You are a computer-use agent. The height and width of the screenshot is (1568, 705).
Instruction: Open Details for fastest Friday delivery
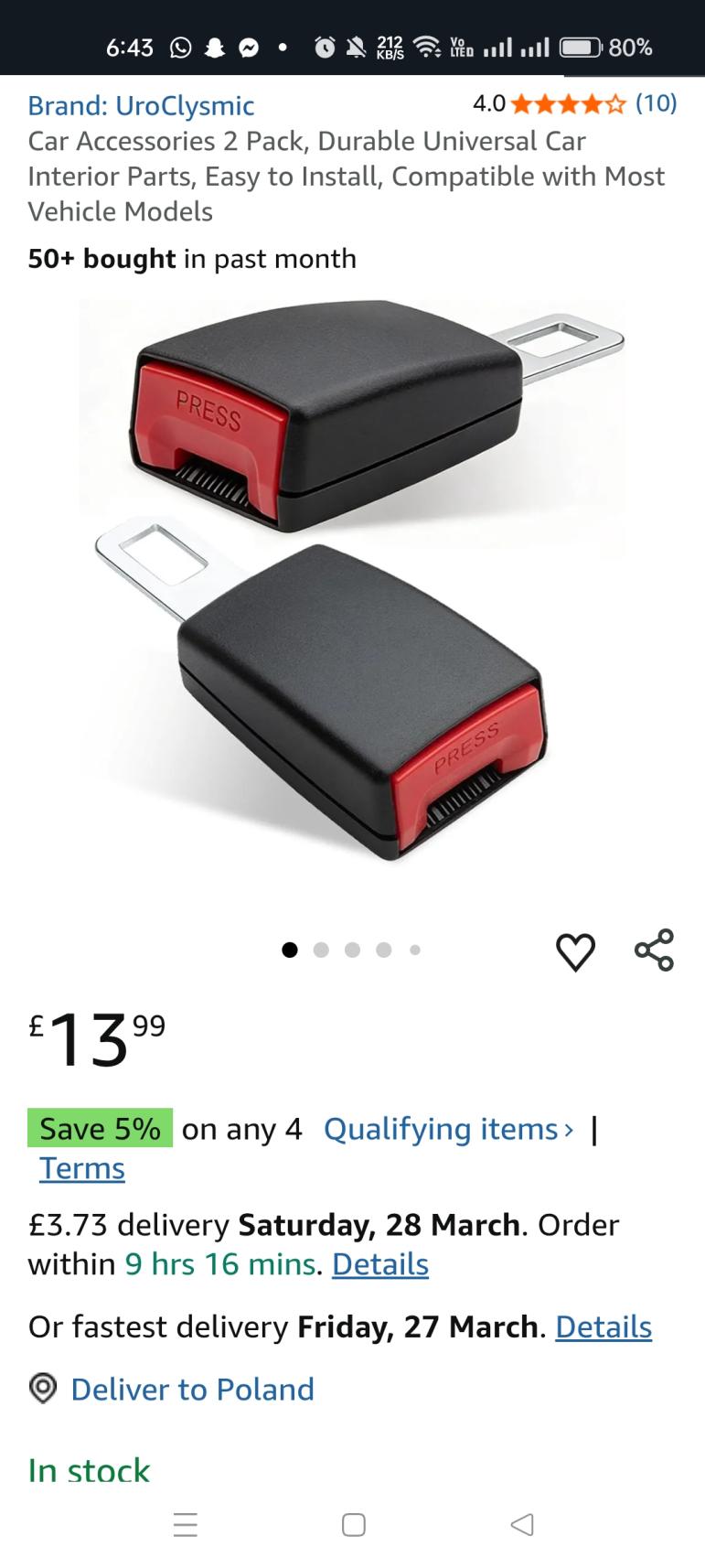603,1326
